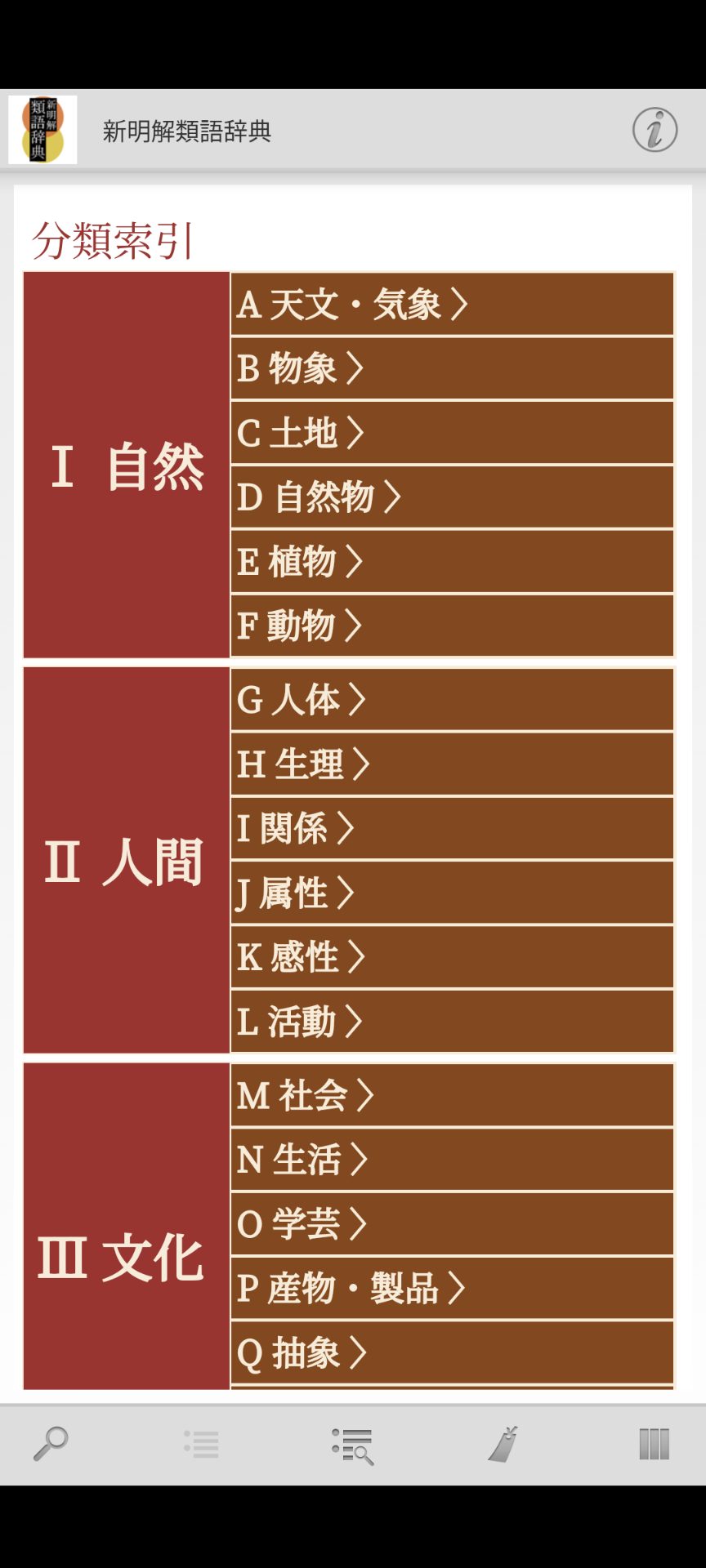
Task: Select category J 属性
Action: [x=453, y=893]
